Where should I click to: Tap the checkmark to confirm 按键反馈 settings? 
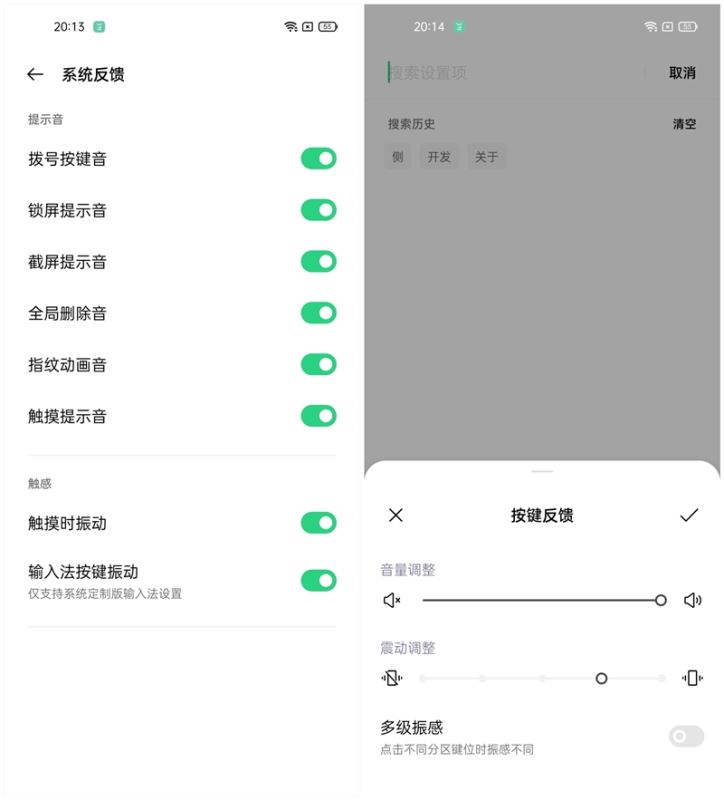click(688, 515)
